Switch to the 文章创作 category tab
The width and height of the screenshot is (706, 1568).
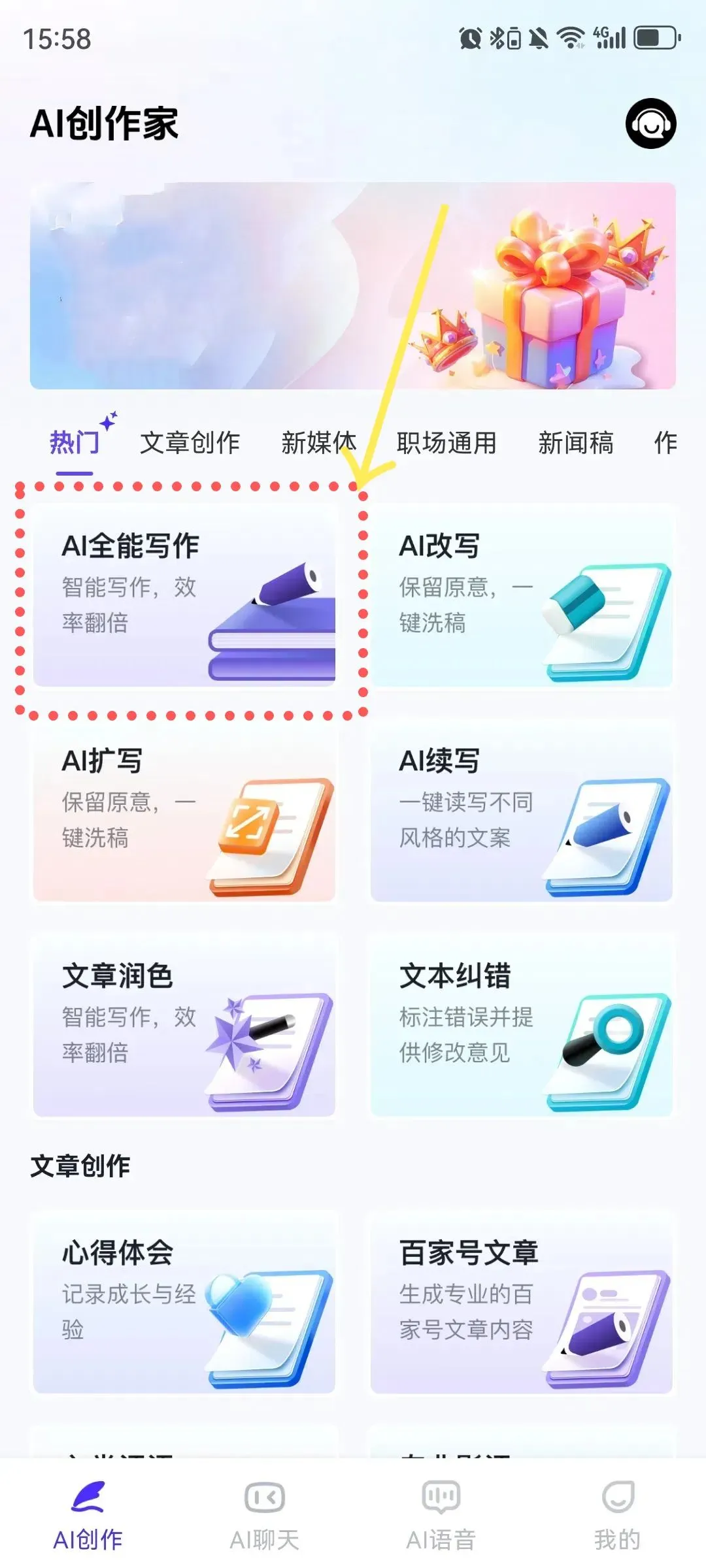191,442
